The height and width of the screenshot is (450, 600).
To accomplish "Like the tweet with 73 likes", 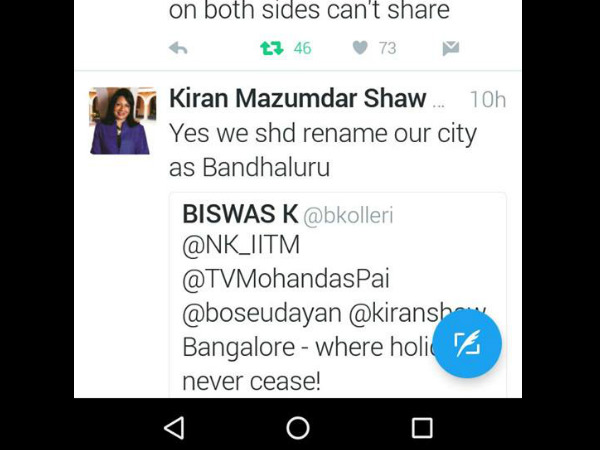I will pos(361,48).
